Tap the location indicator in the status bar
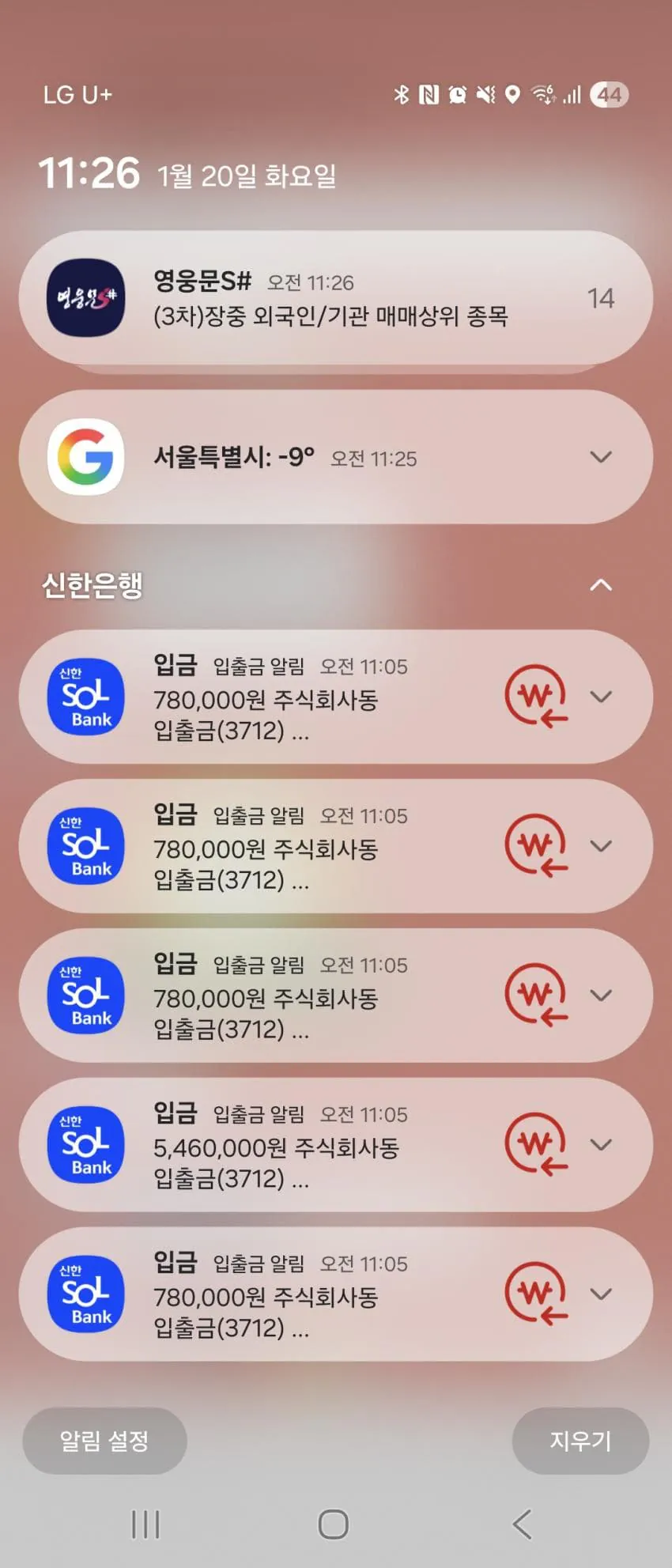The image size is (672, 1568). tap(512, 94)
